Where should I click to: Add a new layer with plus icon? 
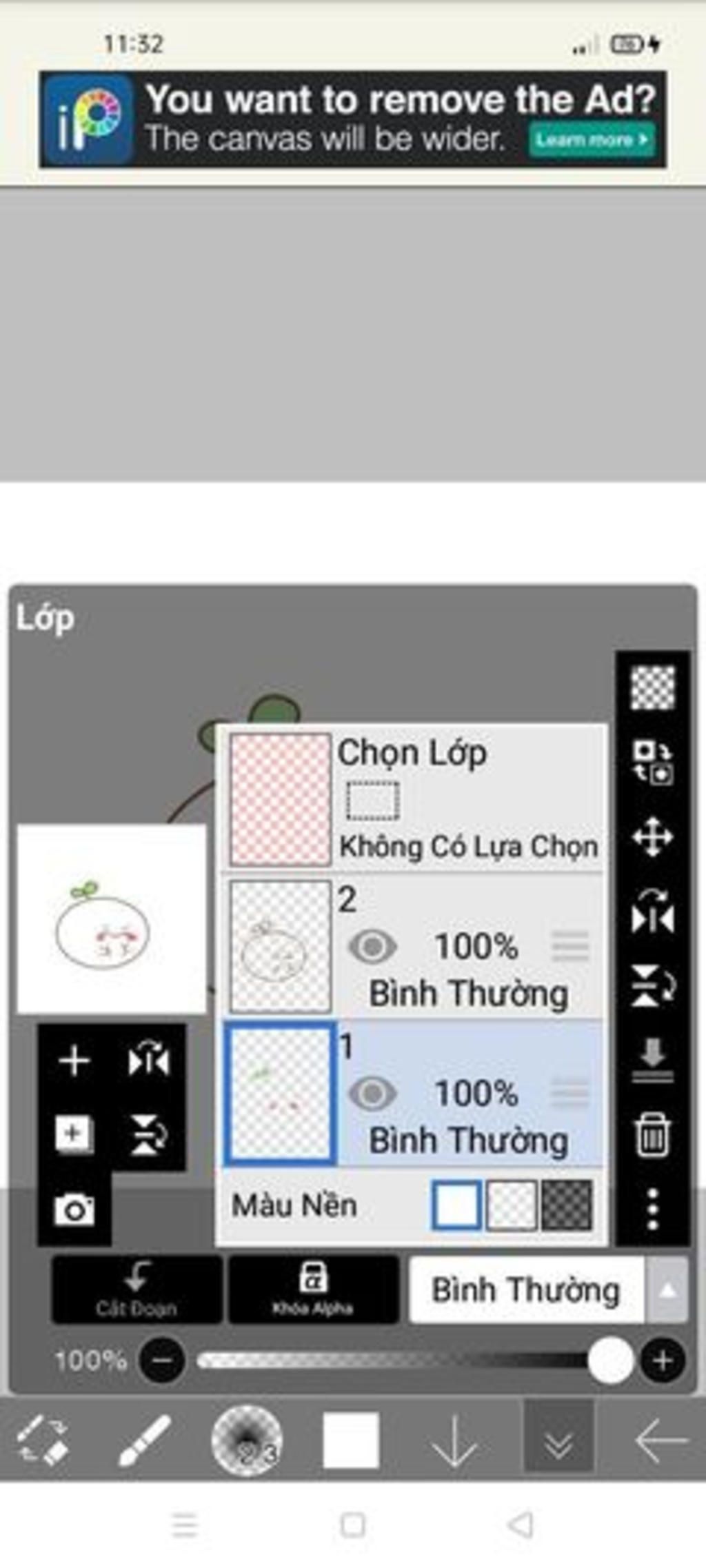[74, 1061]
